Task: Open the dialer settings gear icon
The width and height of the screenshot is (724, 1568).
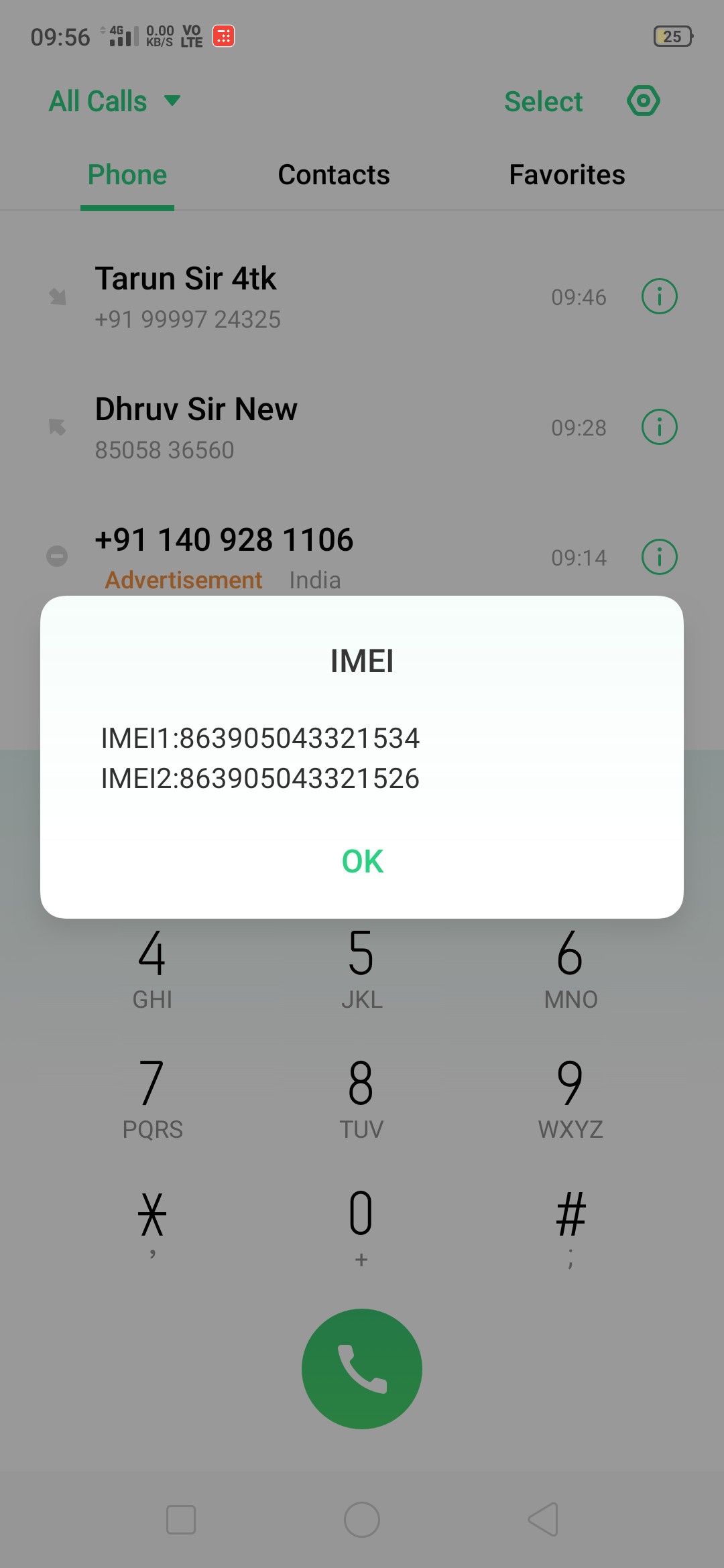Action: (643, 101)
